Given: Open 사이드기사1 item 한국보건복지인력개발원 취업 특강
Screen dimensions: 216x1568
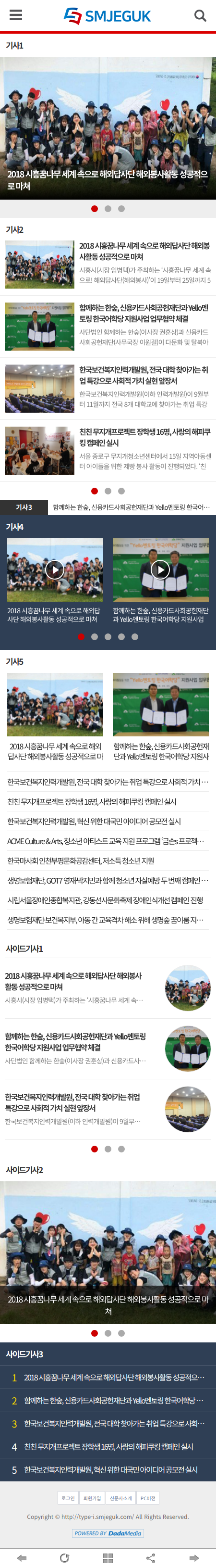Looking at the screenshot, I should [108, 1109].
